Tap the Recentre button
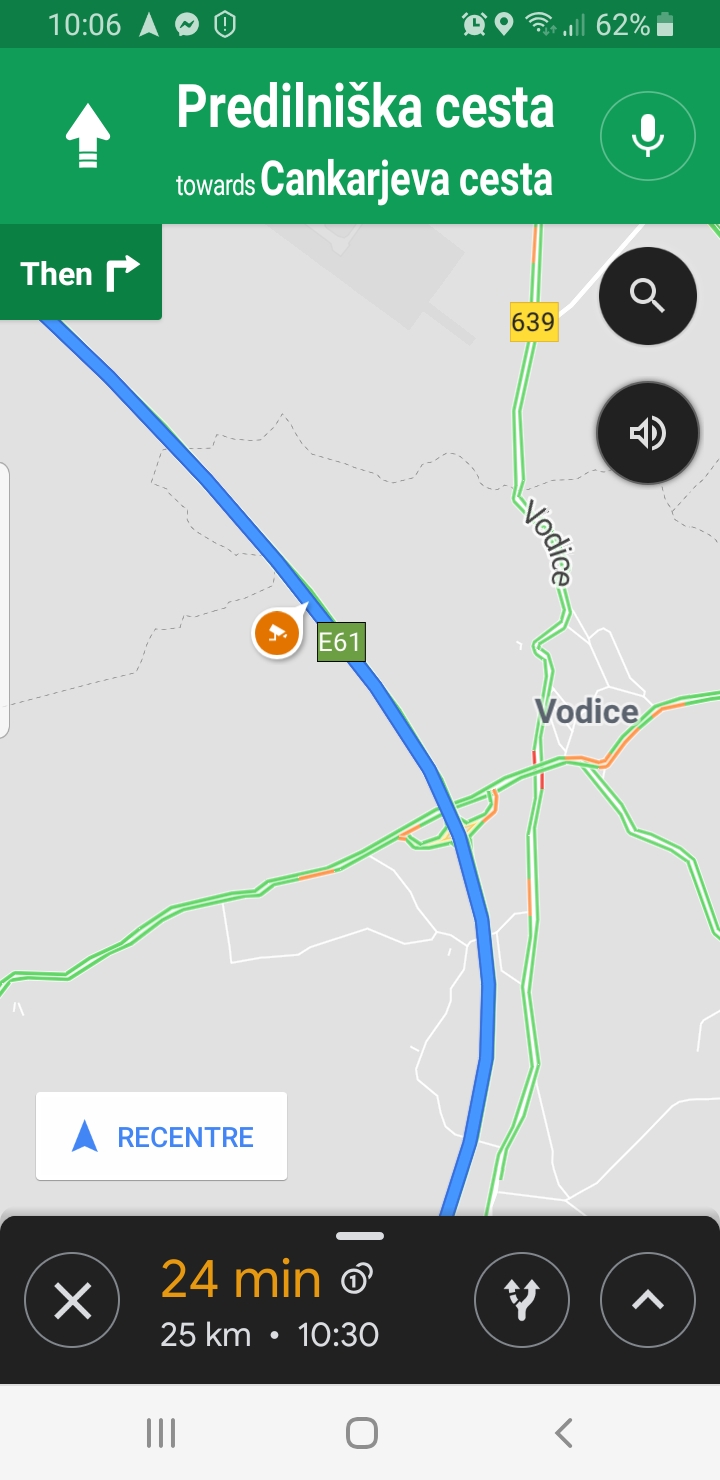The image size is (720, 1480). click(x=162, y=1136)
